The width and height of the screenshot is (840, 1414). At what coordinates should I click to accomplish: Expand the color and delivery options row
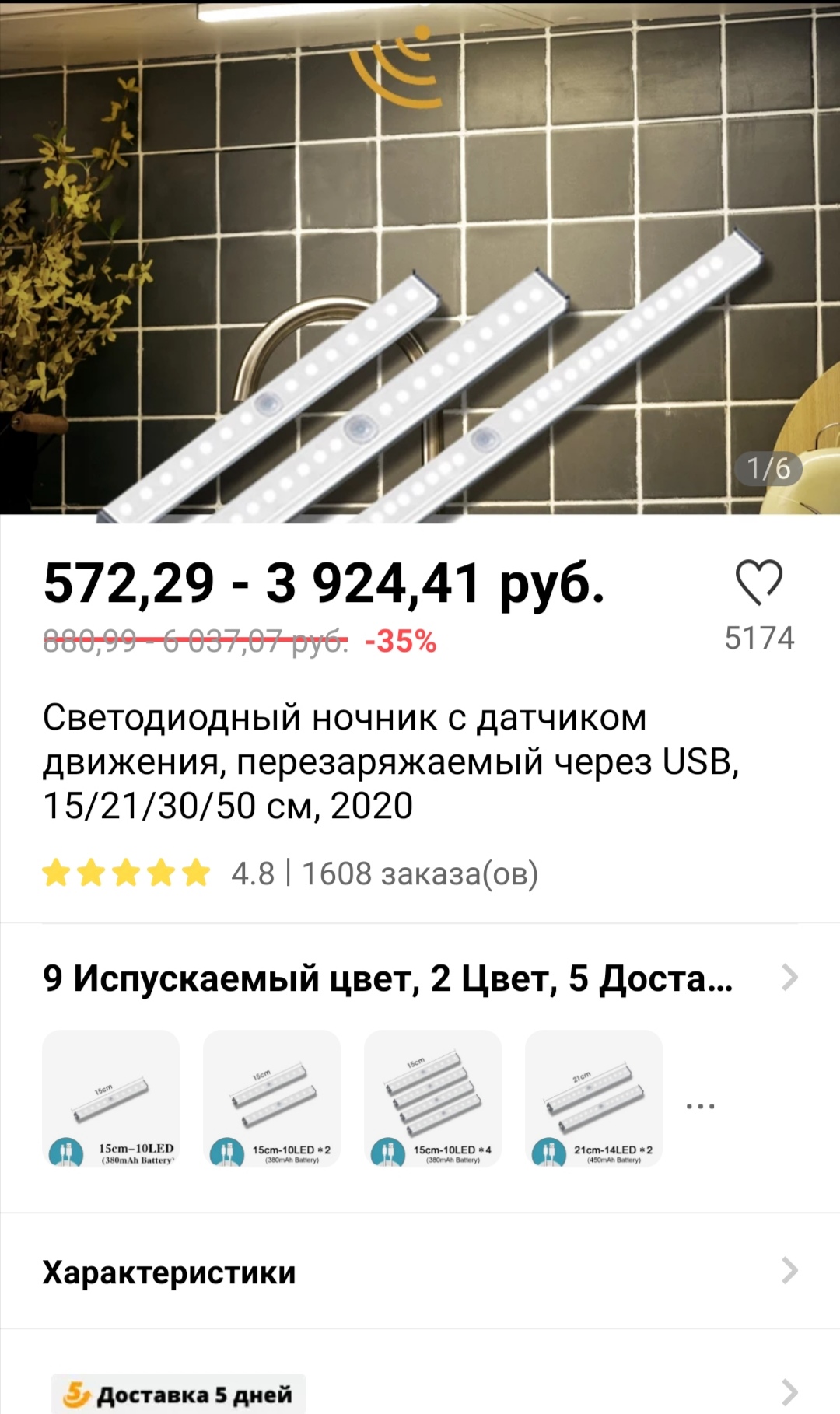coord(420,978)
